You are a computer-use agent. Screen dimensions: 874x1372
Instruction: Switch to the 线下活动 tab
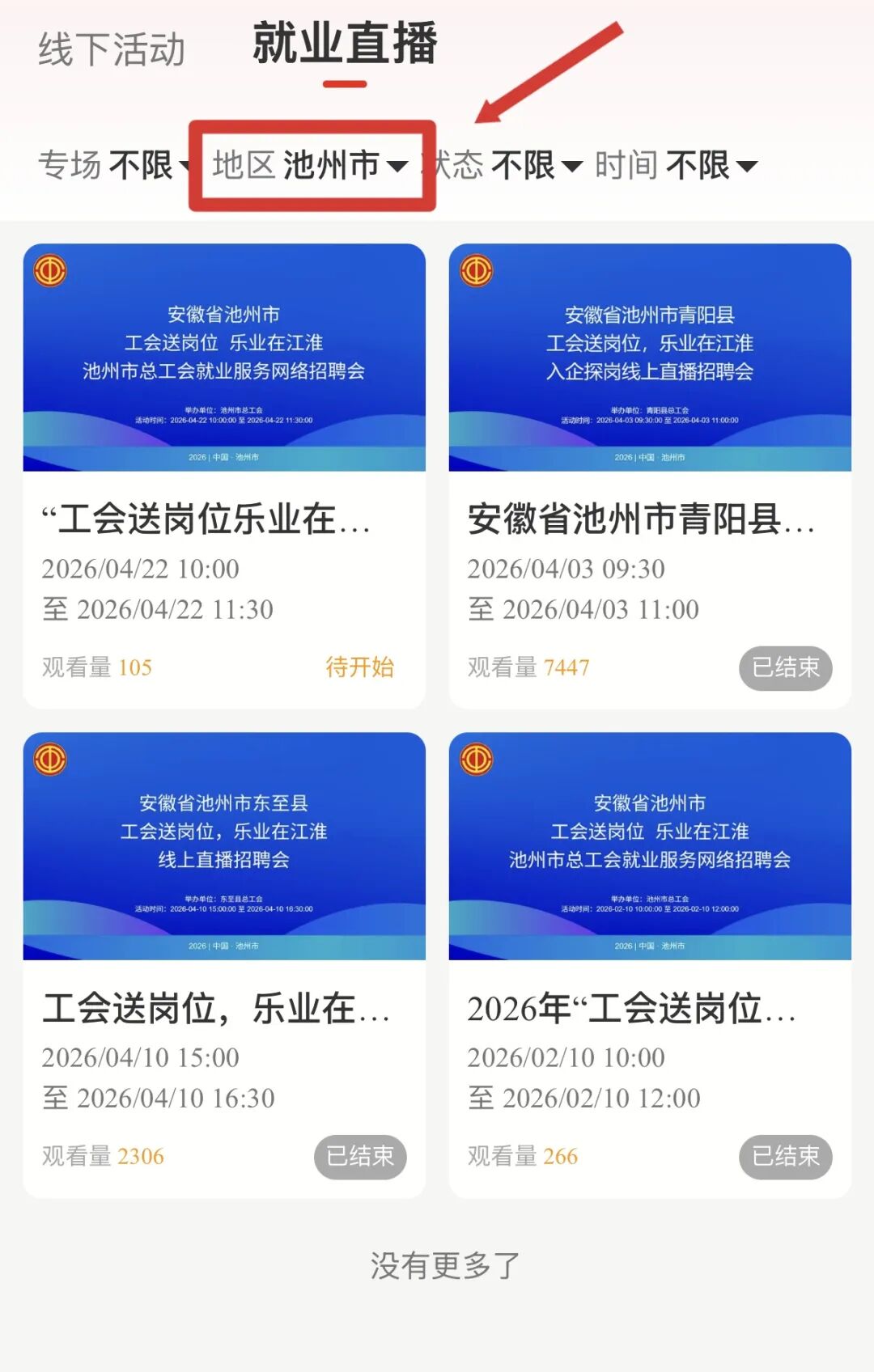pos(112,50)
